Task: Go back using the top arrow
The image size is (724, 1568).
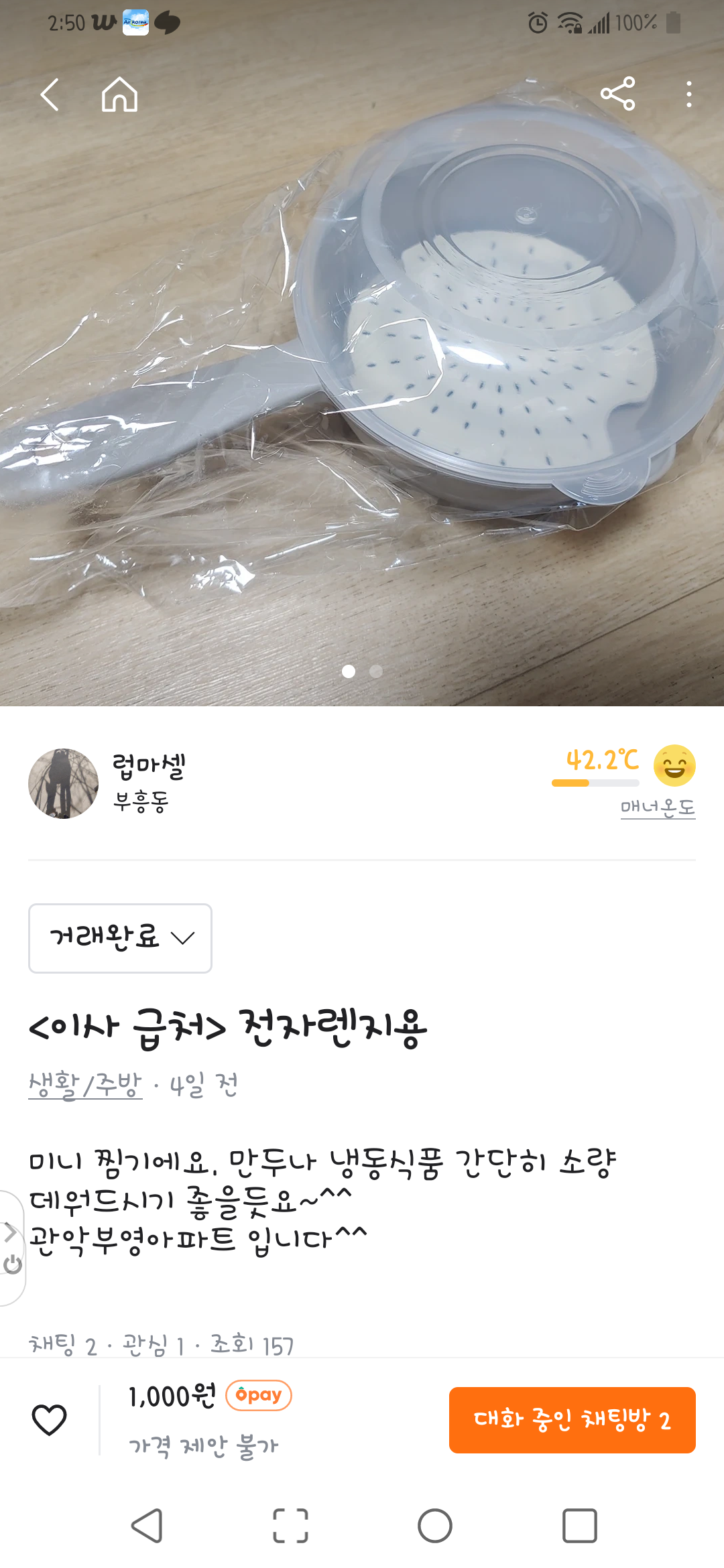Action: tap(50, 94)
